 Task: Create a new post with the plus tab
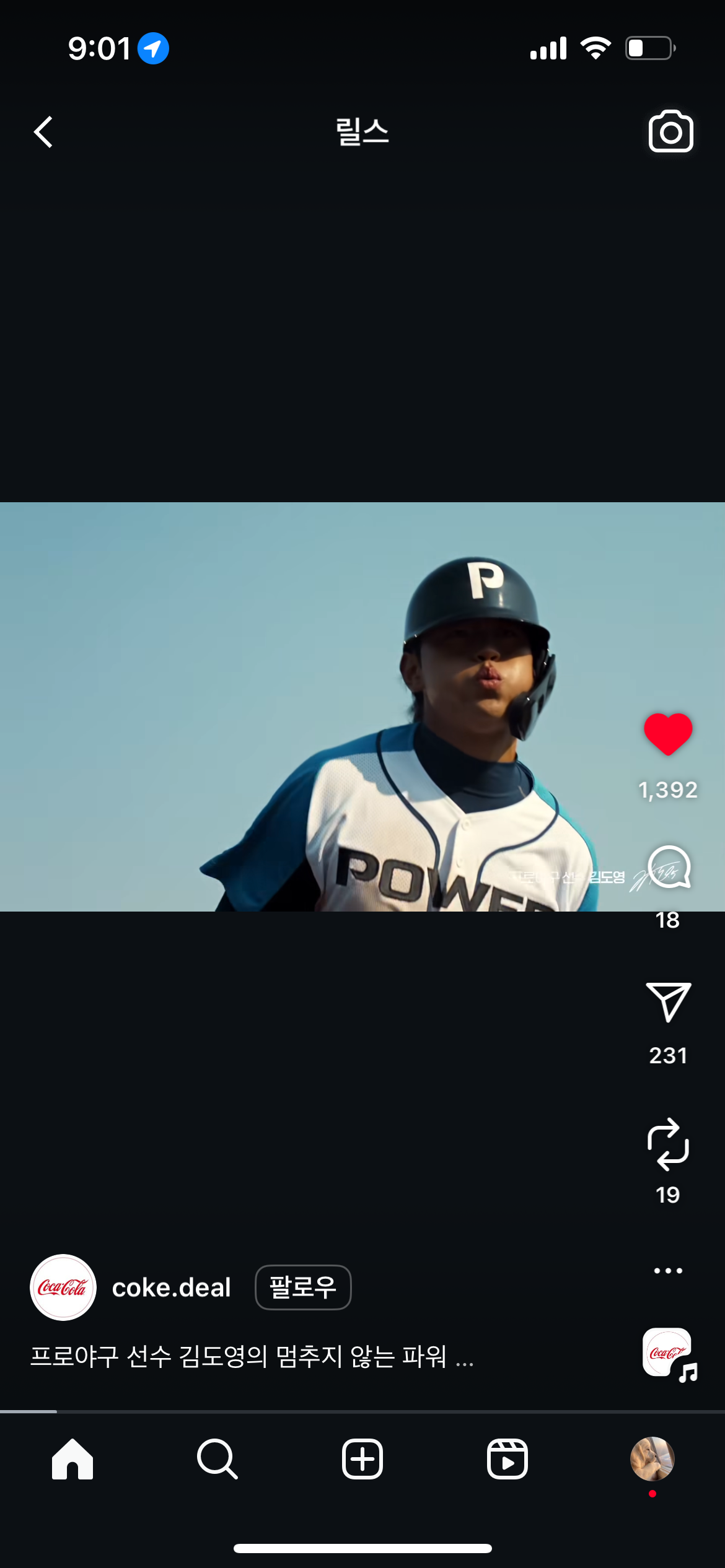(362, 1458)
